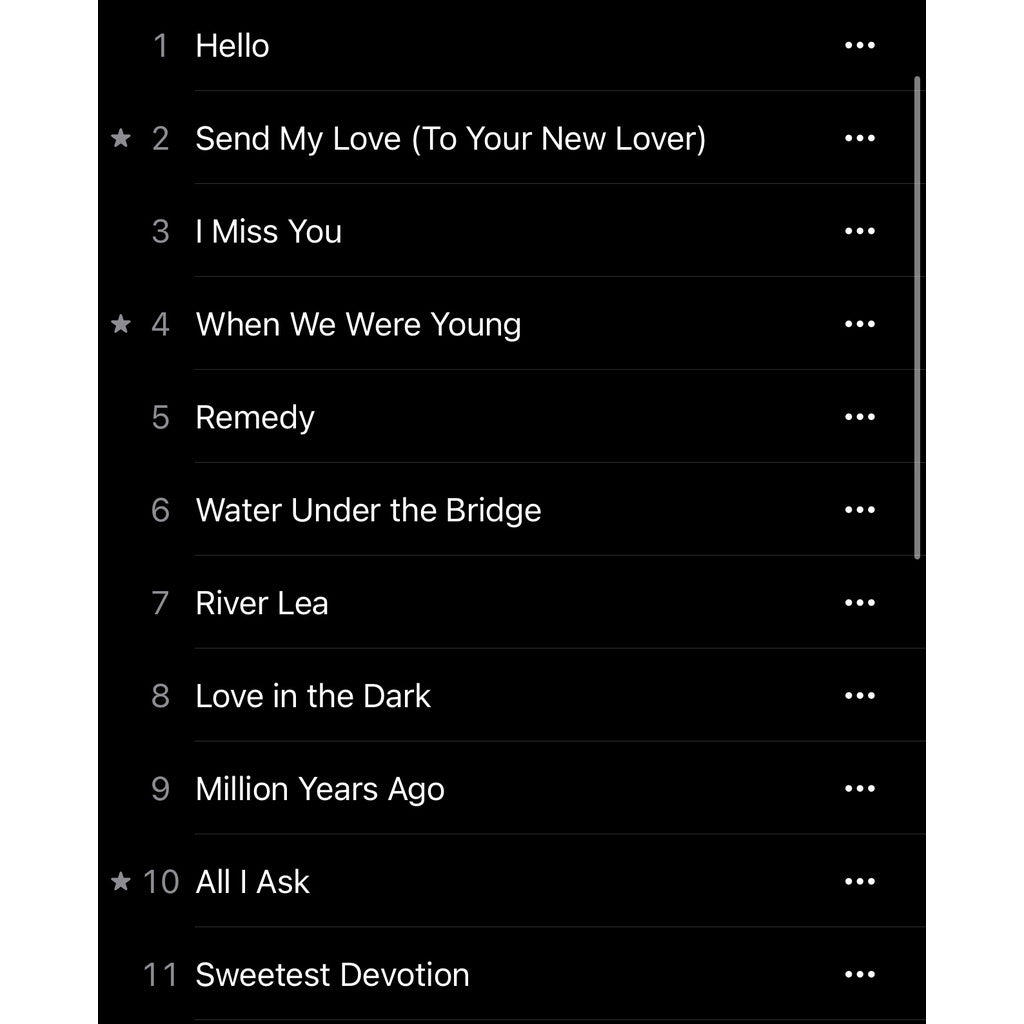Open more options for Million Years Ago
Image resolution: width=1024 pixels, height=1024 pixels.
click(x=860, y=790)
